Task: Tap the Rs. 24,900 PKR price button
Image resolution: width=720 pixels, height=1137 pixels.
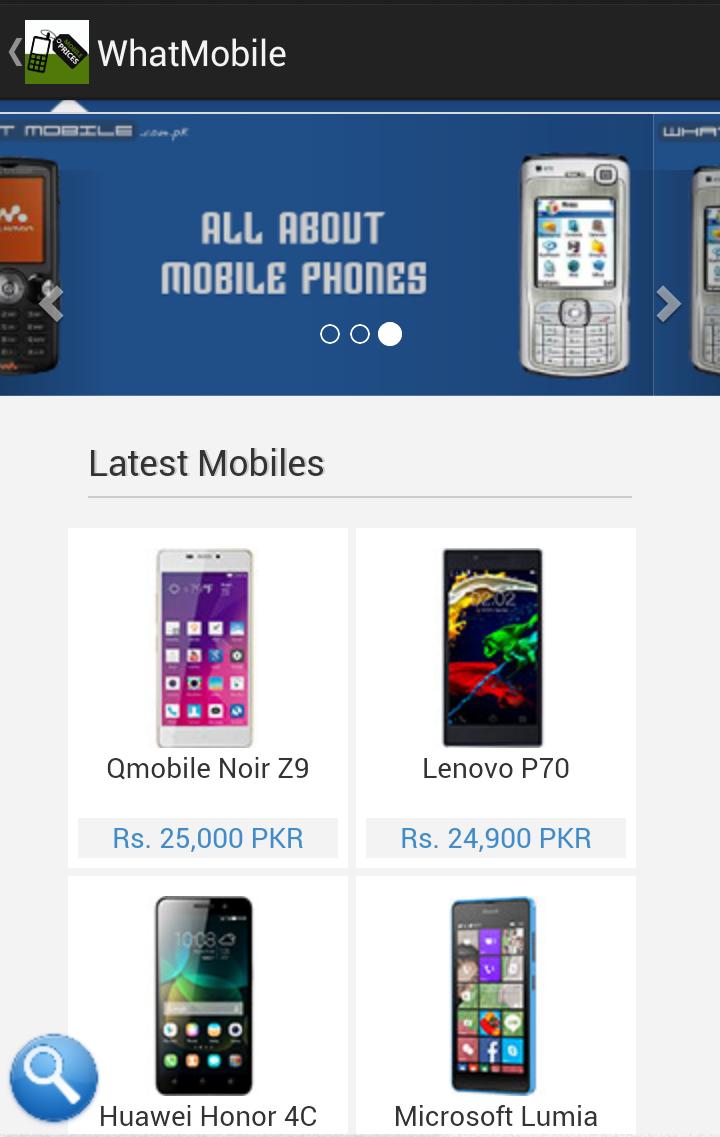Action: point(495,838)
